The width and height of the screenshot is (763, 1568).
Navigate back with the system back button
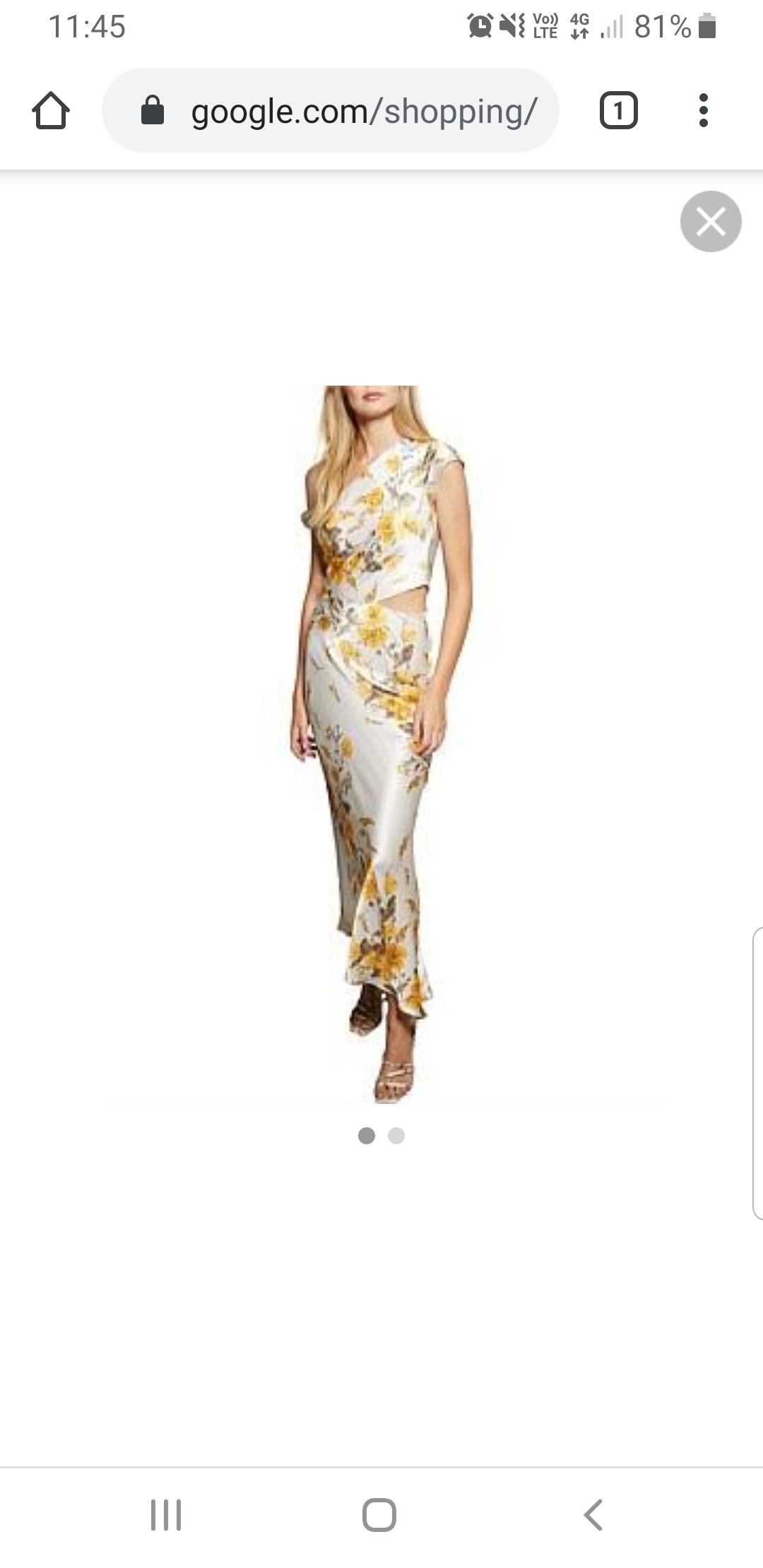coord(593,1514)
